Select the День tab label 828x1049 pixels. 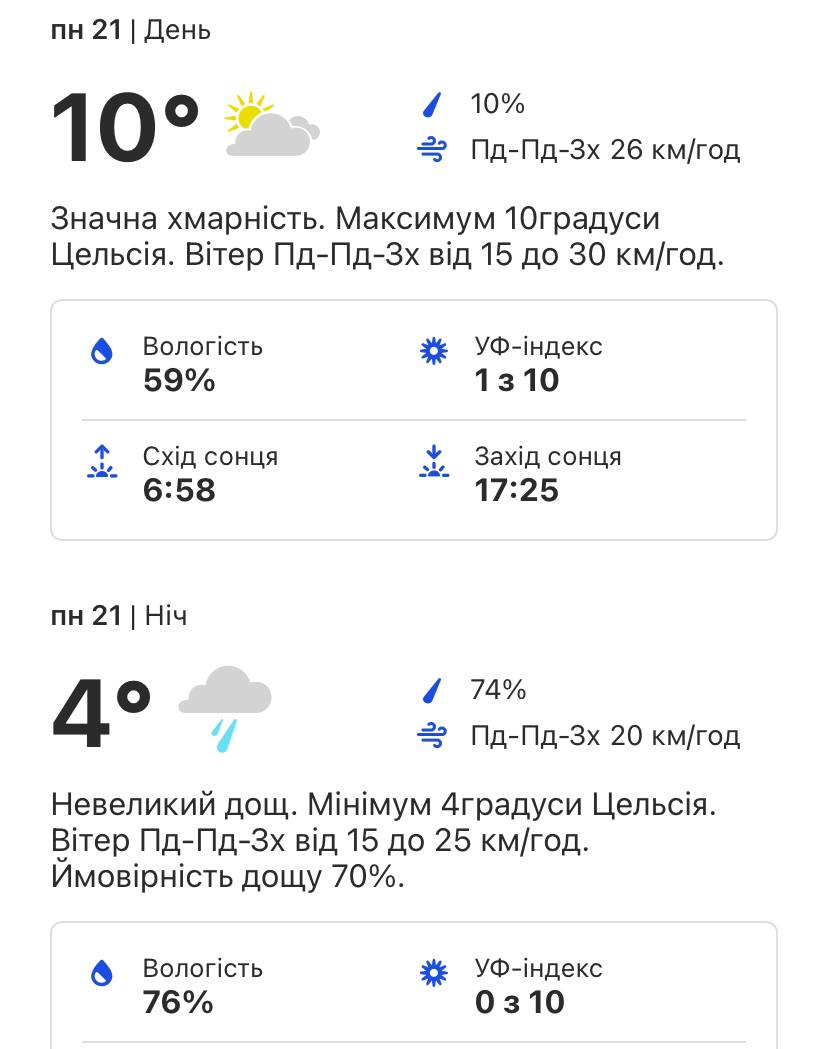click(177, 29)
